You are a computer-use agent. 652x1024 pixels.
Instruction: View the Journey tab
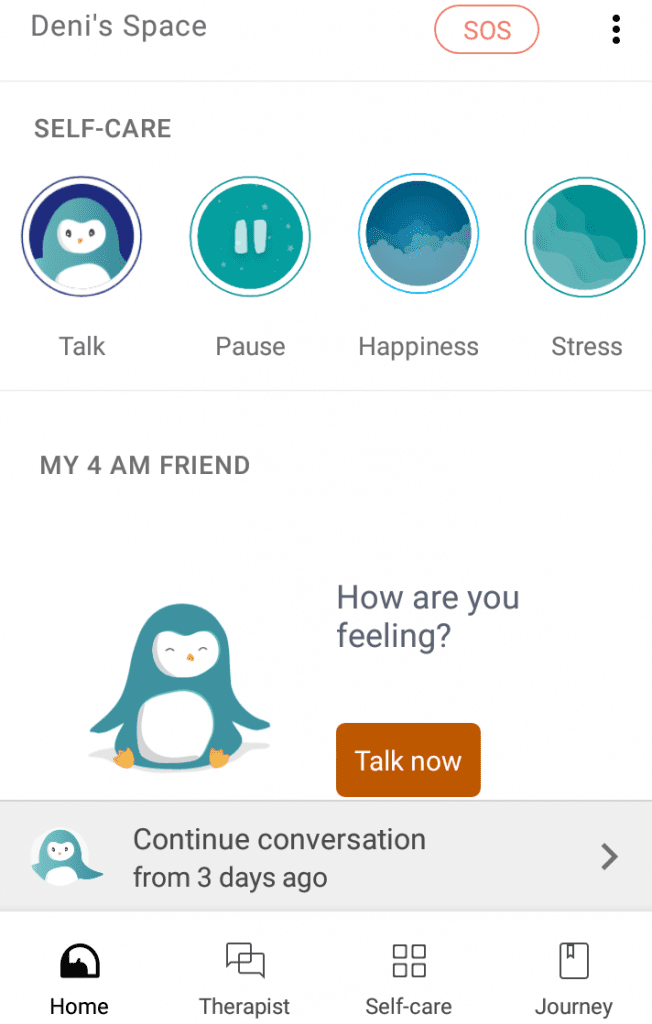pos(573,979)
